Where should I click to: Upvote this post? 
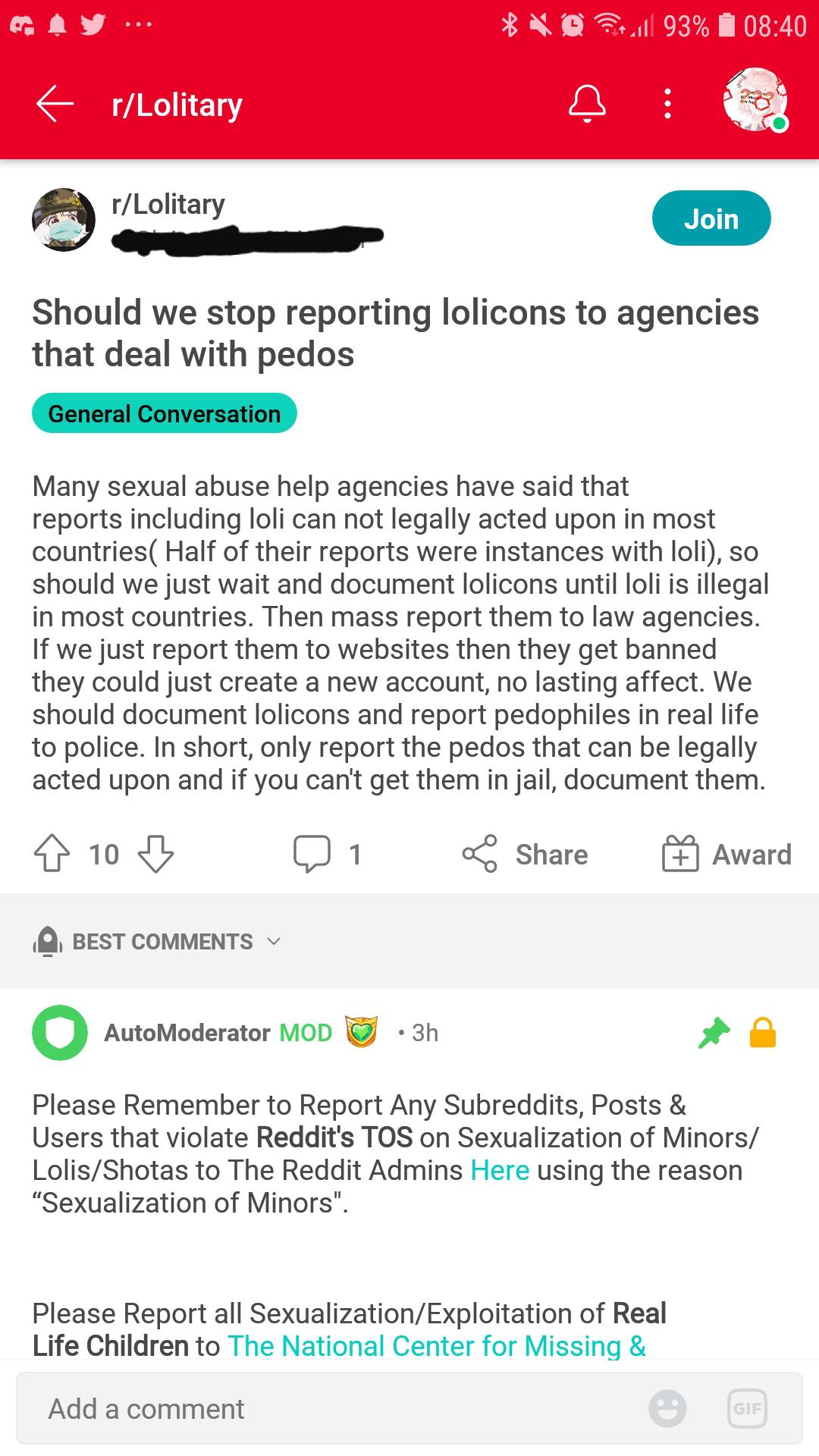pos(52,854)
